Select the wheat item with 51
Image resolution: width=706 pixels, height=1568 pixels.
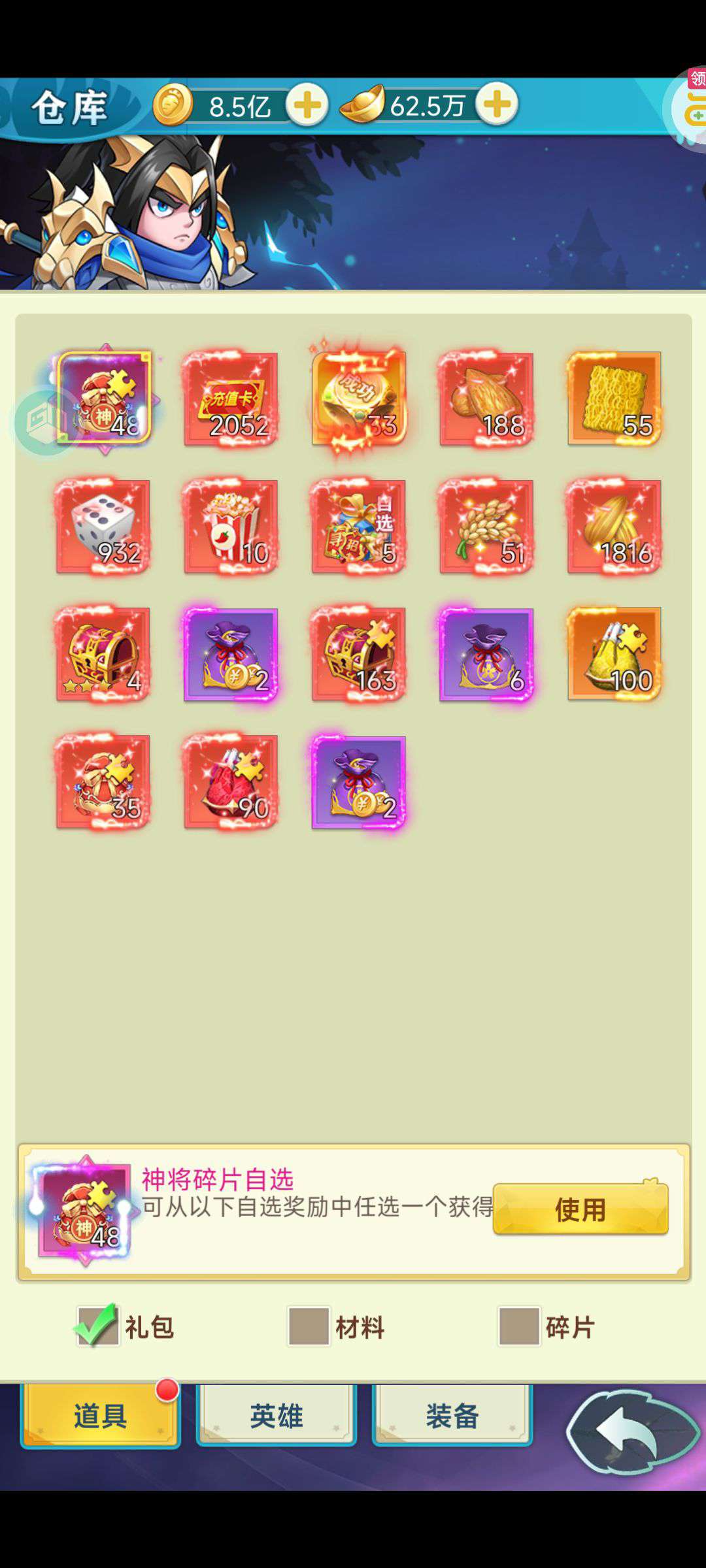[486, 527]
